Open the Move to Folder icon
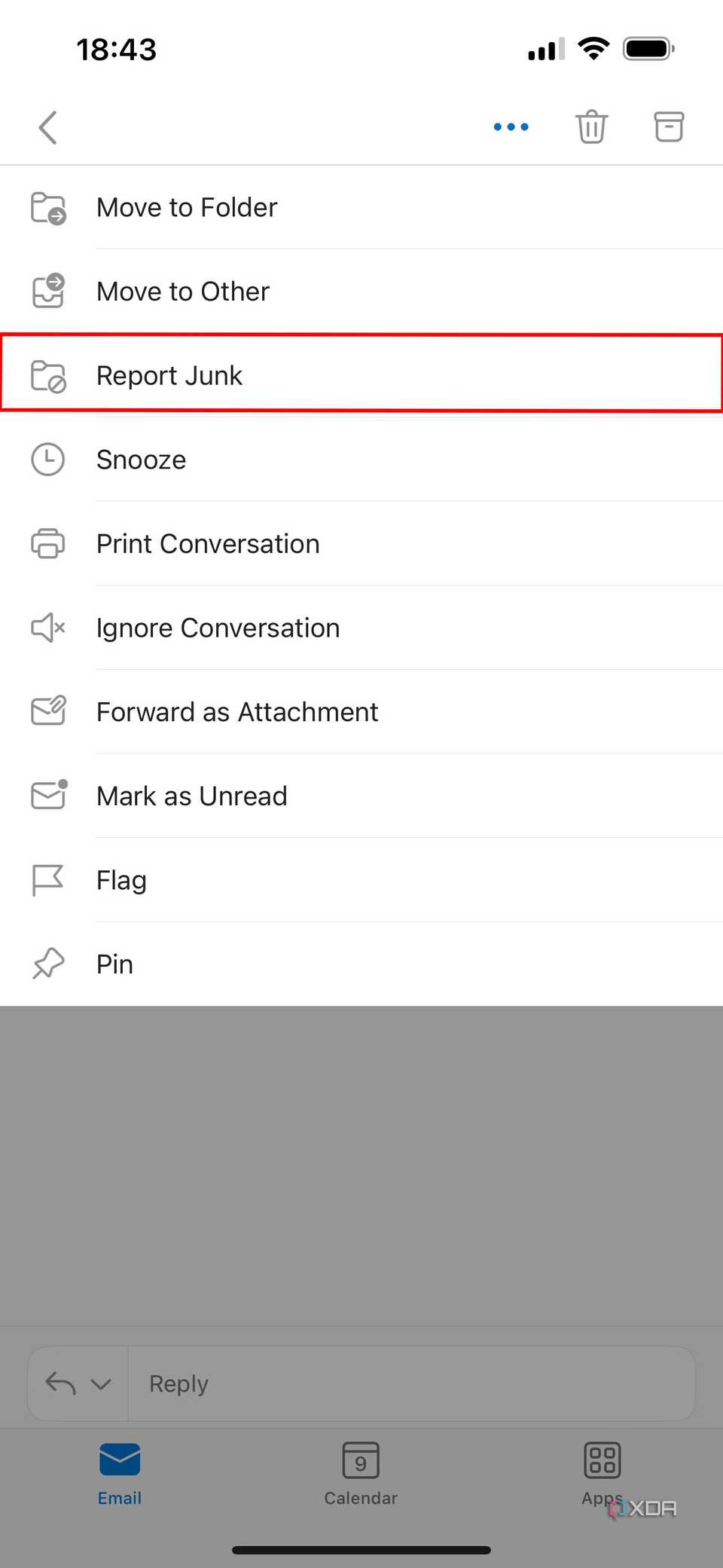This screenshot has height=1568, width=723. tap(47, 208)
